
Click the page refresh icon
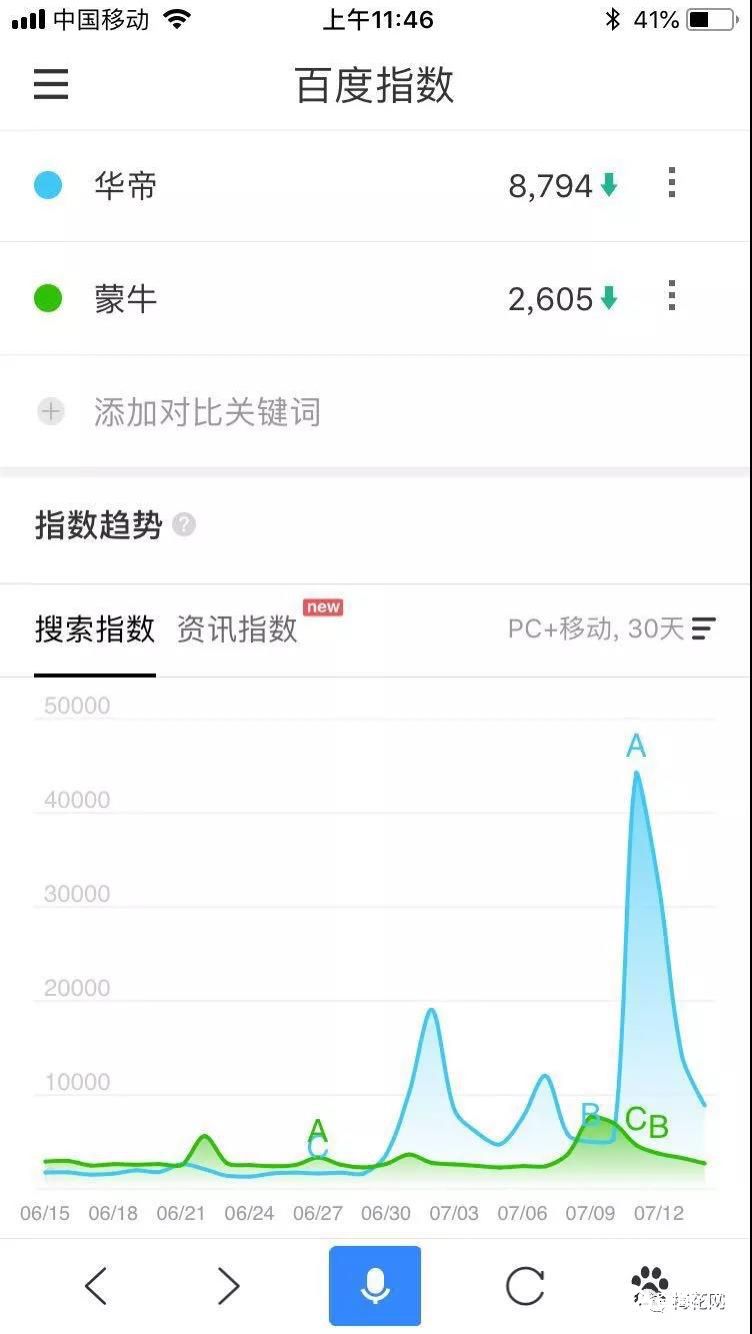point(525,1286)
